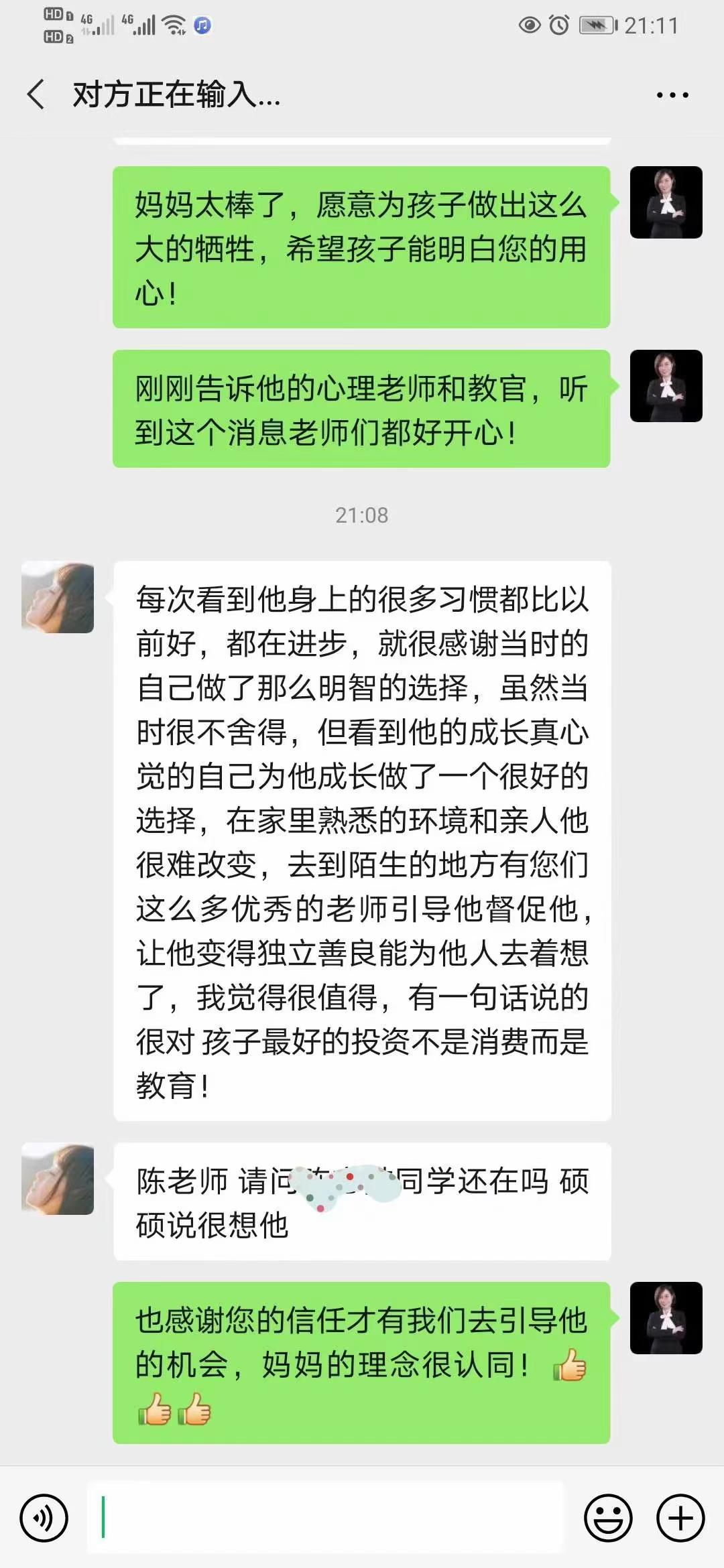
Task: Switch to voice message input
Action: pos(44,1518)
